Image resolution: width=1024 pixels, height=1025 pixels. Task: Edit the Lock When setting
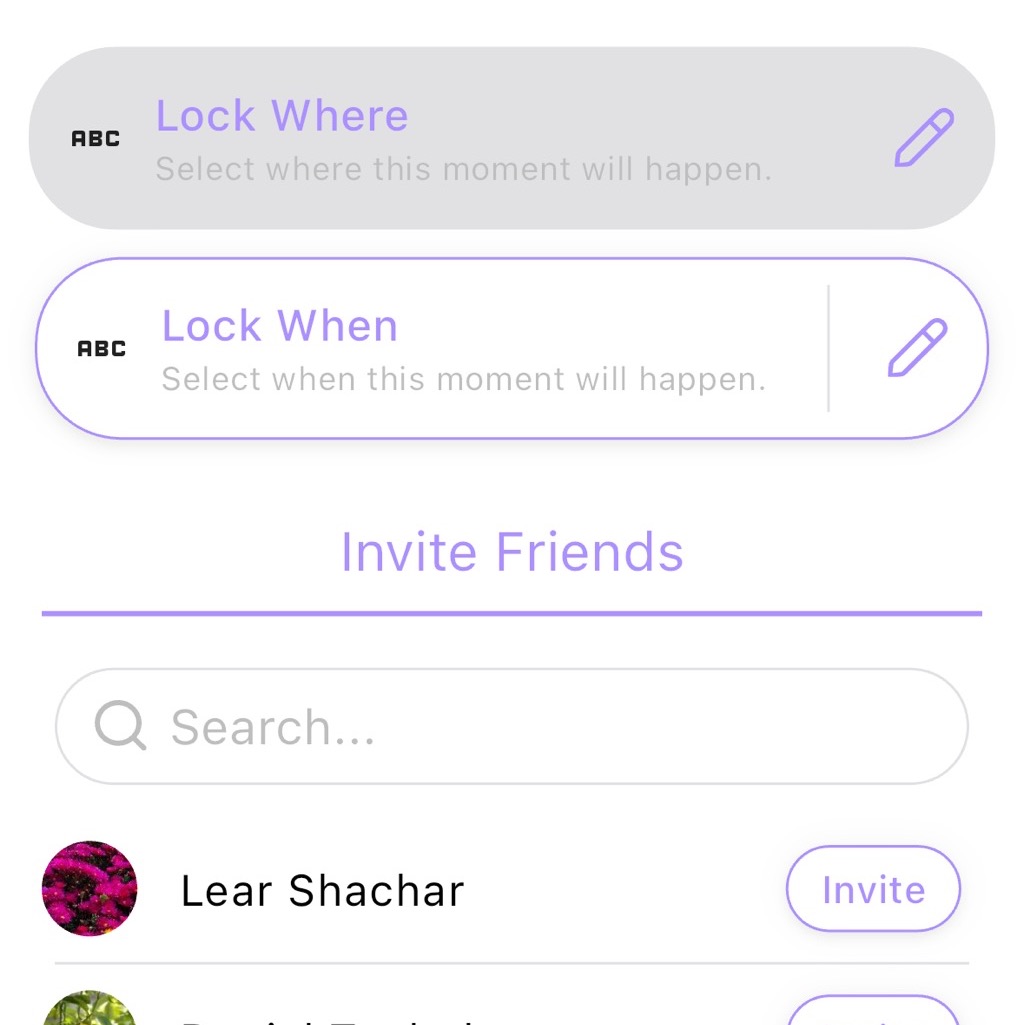point(916,348)
